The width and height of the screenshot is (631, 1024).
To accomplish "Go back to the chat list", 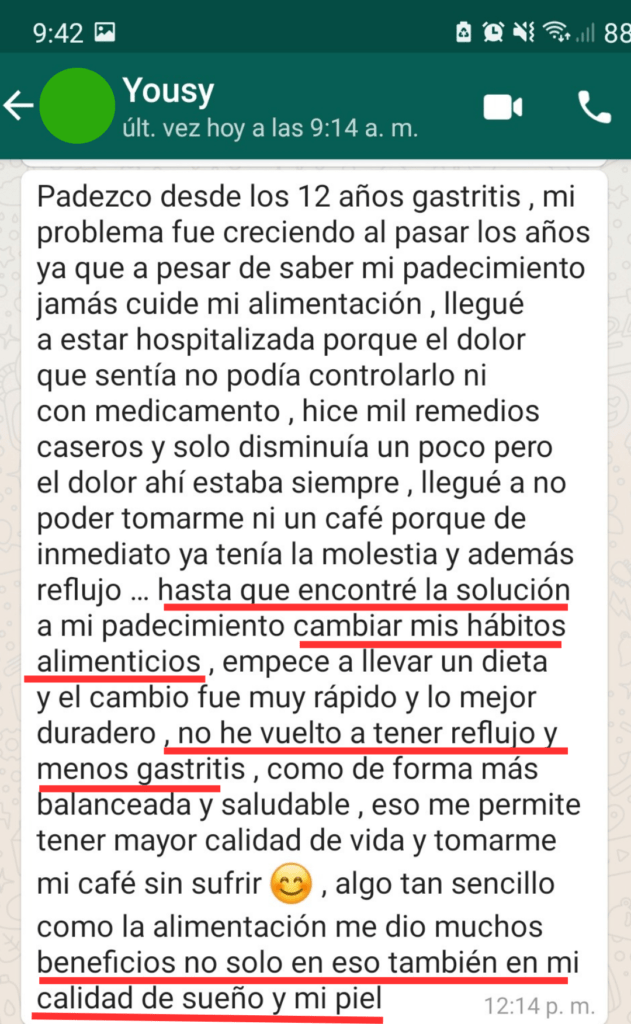I will click(18, 106).
